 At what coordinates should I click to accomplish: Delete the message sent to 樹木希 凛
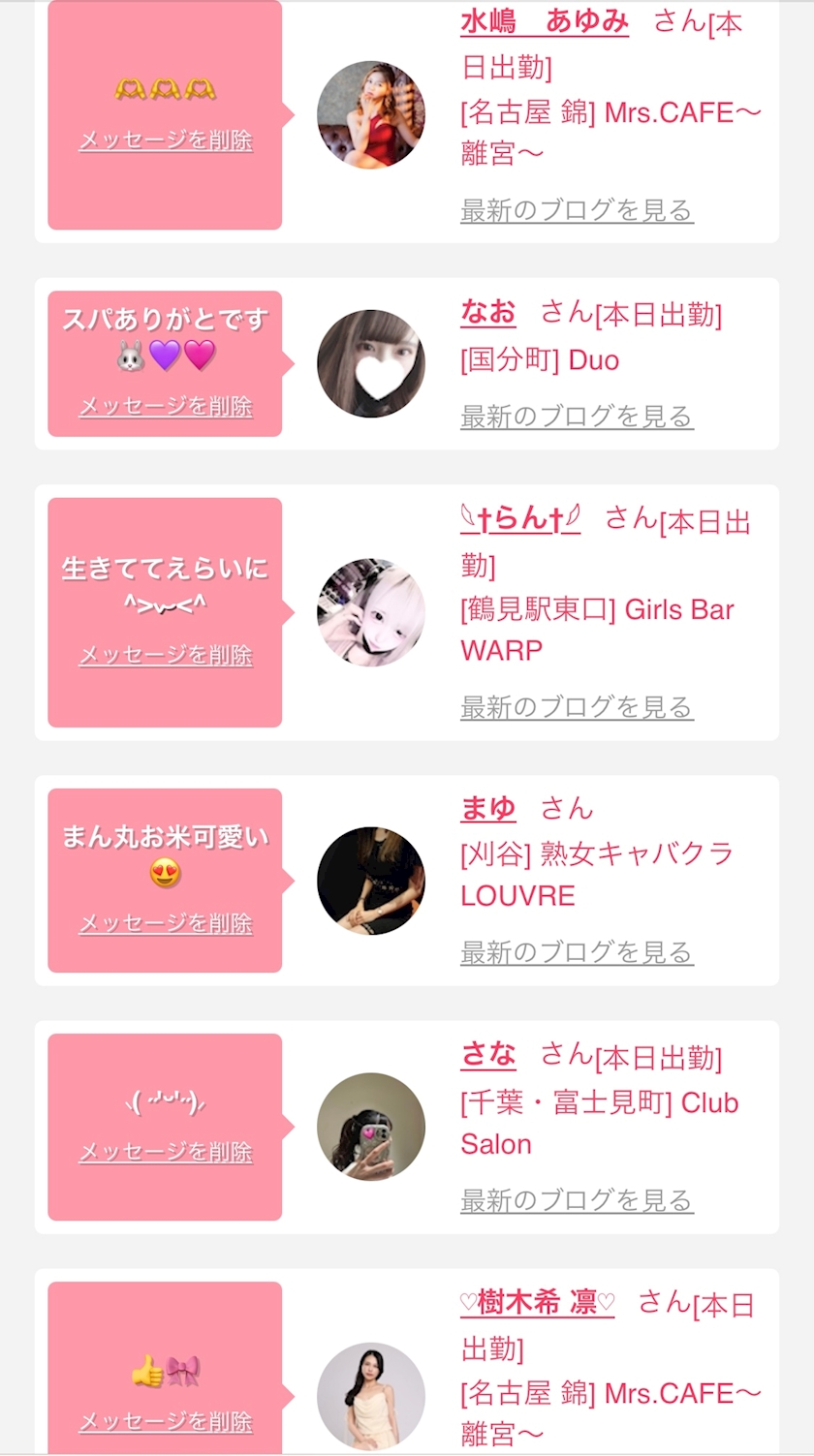tap(166, 1422)
